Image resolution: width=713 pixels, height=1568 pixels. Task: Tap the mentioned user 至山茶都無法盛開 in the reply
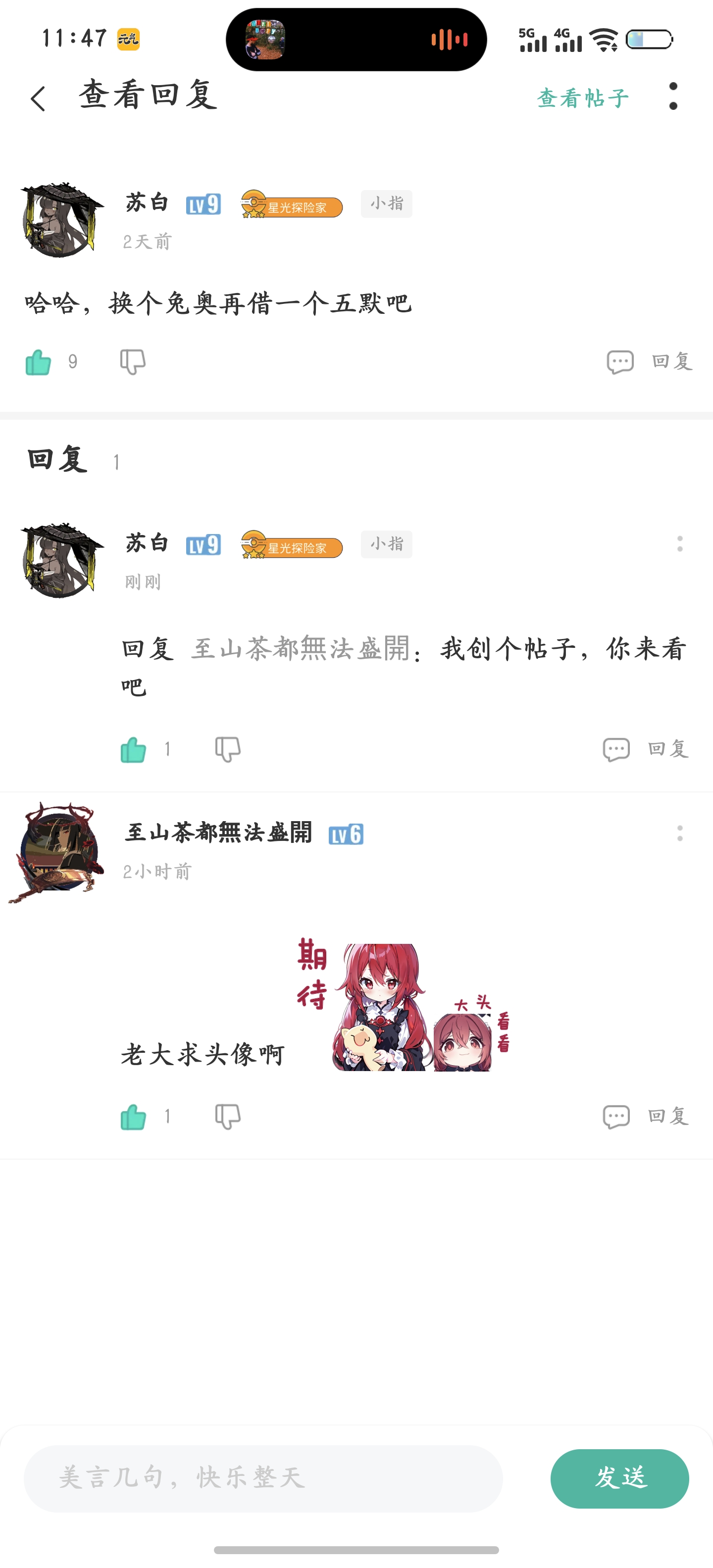click(x=301, y=649)
